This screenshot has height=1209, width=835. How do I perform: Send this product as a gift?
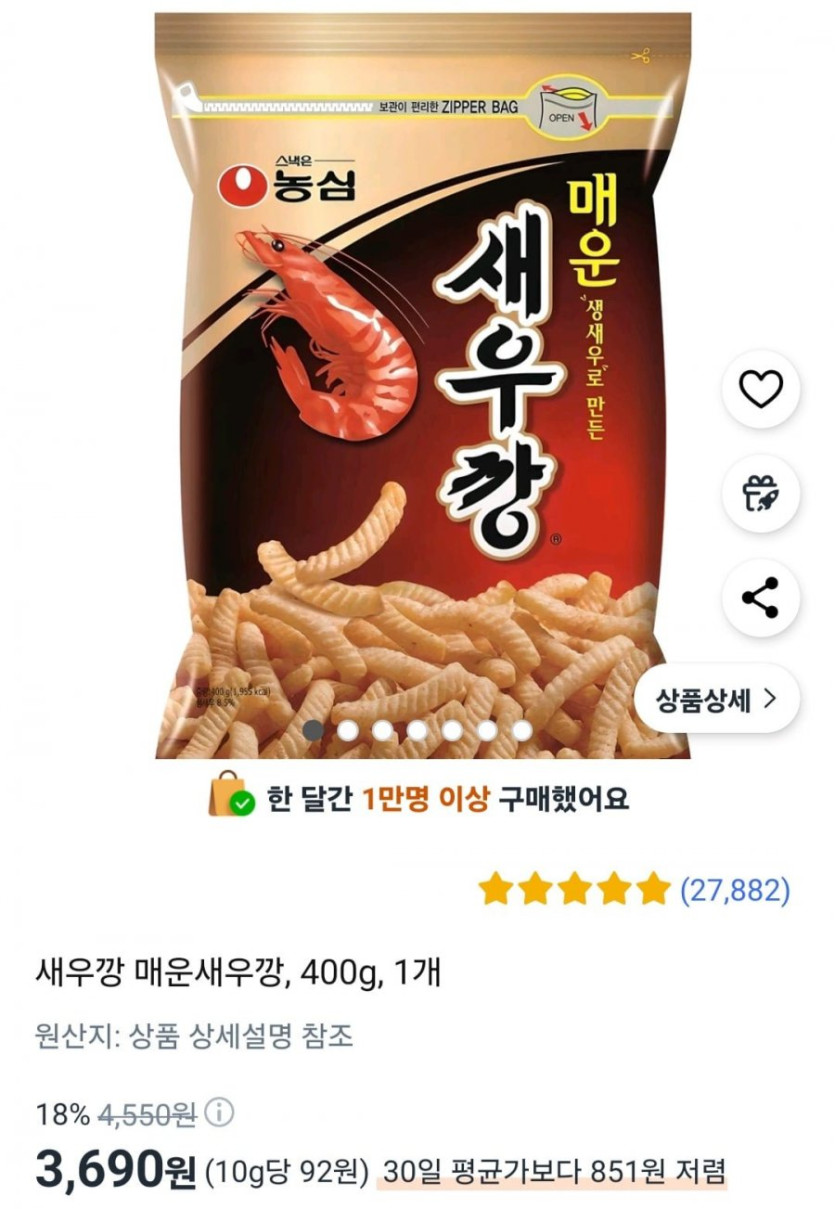tap(761, 493)
